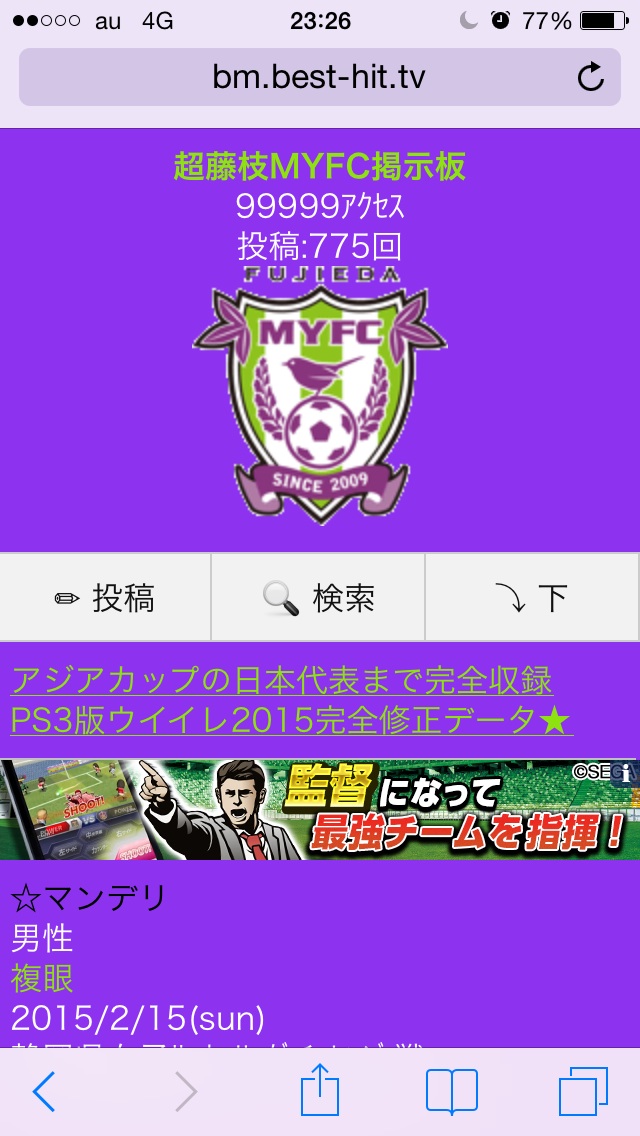Open the 検索 search button

coord(318,598)
